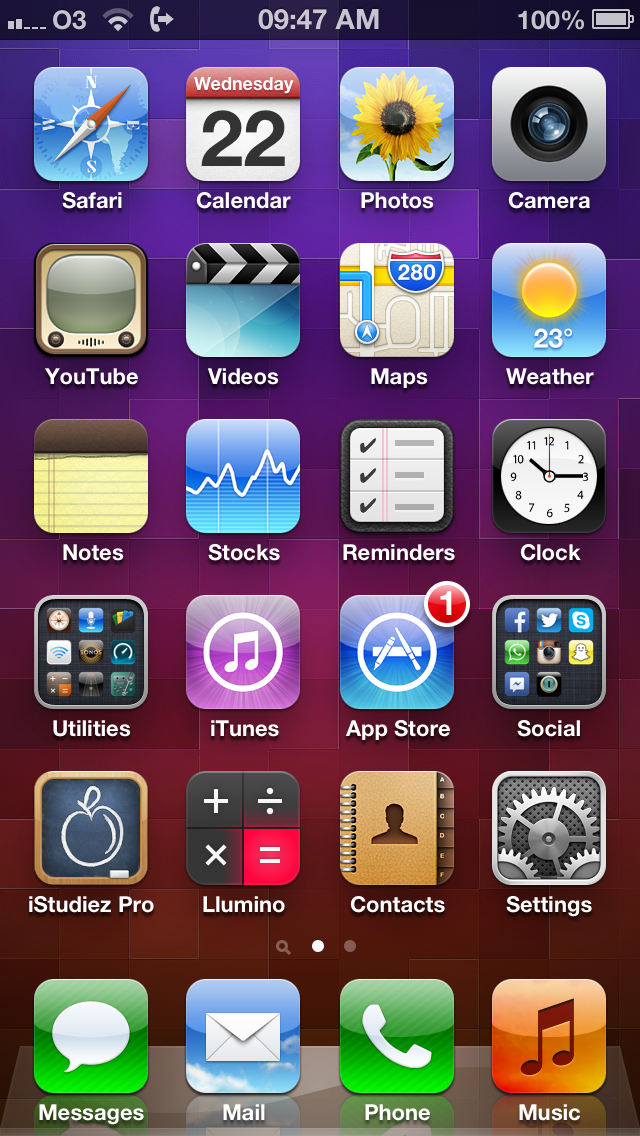Launch the iTunes store
The height and width of the screenshot is (1136, 640).
click(243, 652)
